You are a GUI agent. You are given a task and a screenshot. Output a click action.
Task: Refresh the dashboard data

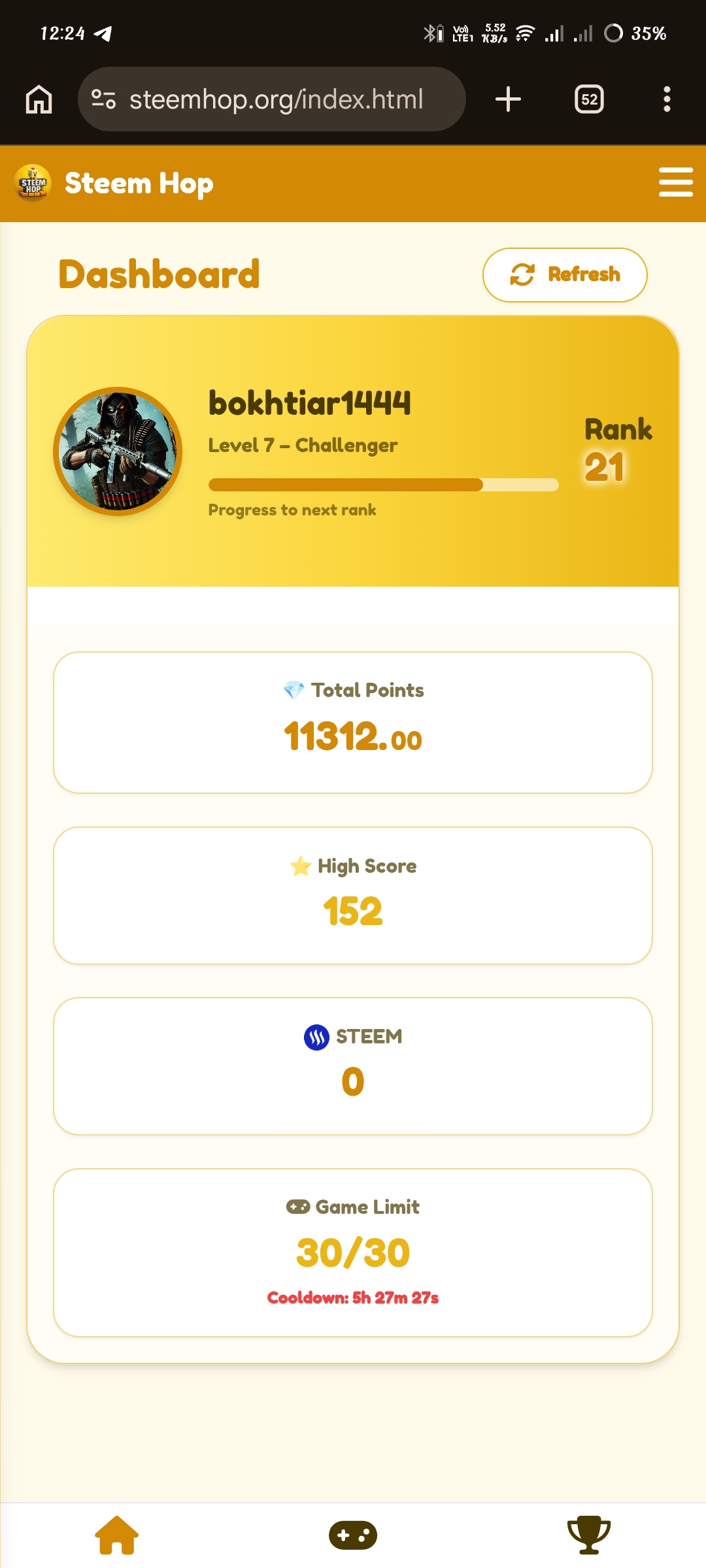pyautogui.click(x=565, y=275)
